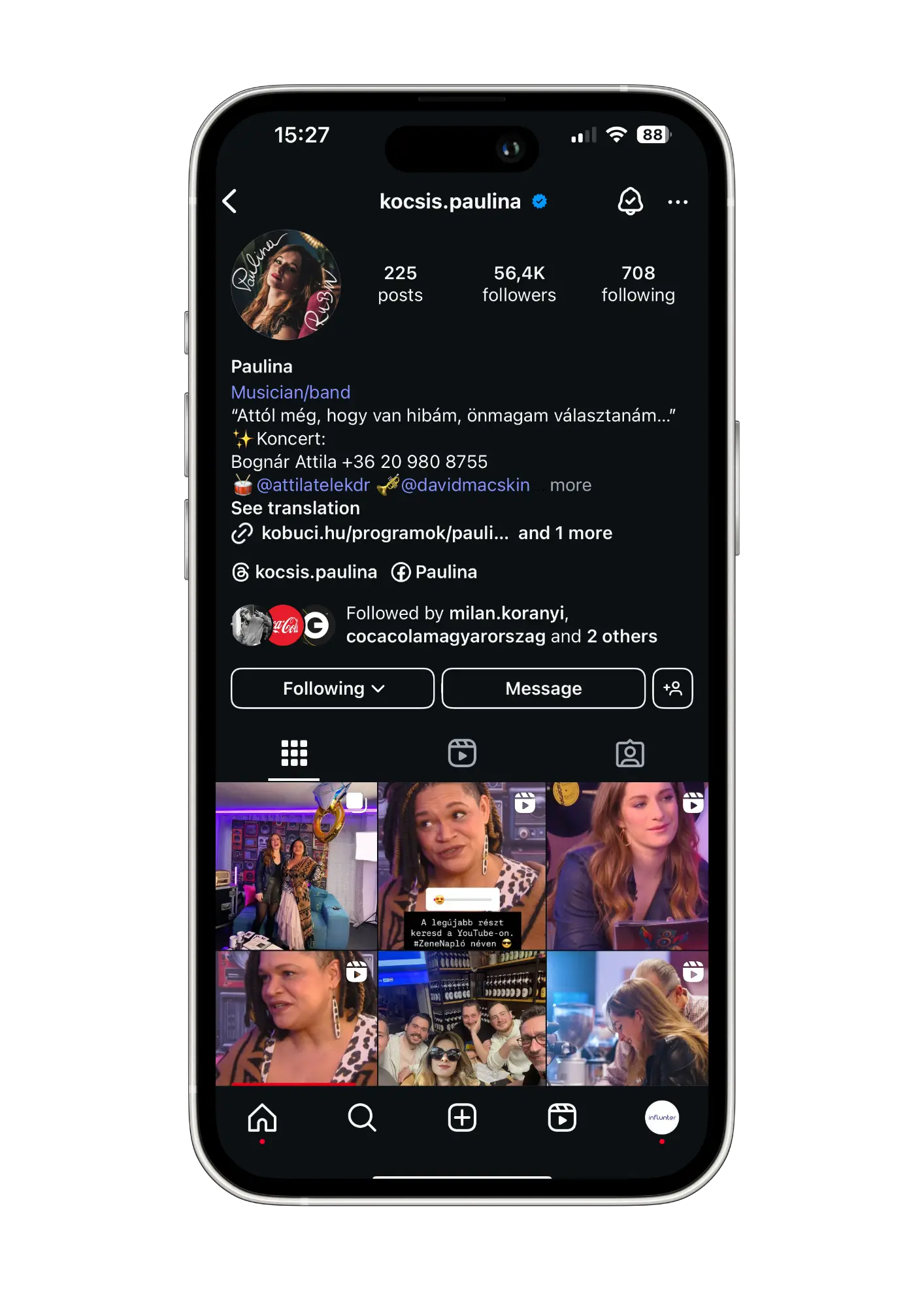Open the @attilatelekdr mention

click(x=313, y=485)
